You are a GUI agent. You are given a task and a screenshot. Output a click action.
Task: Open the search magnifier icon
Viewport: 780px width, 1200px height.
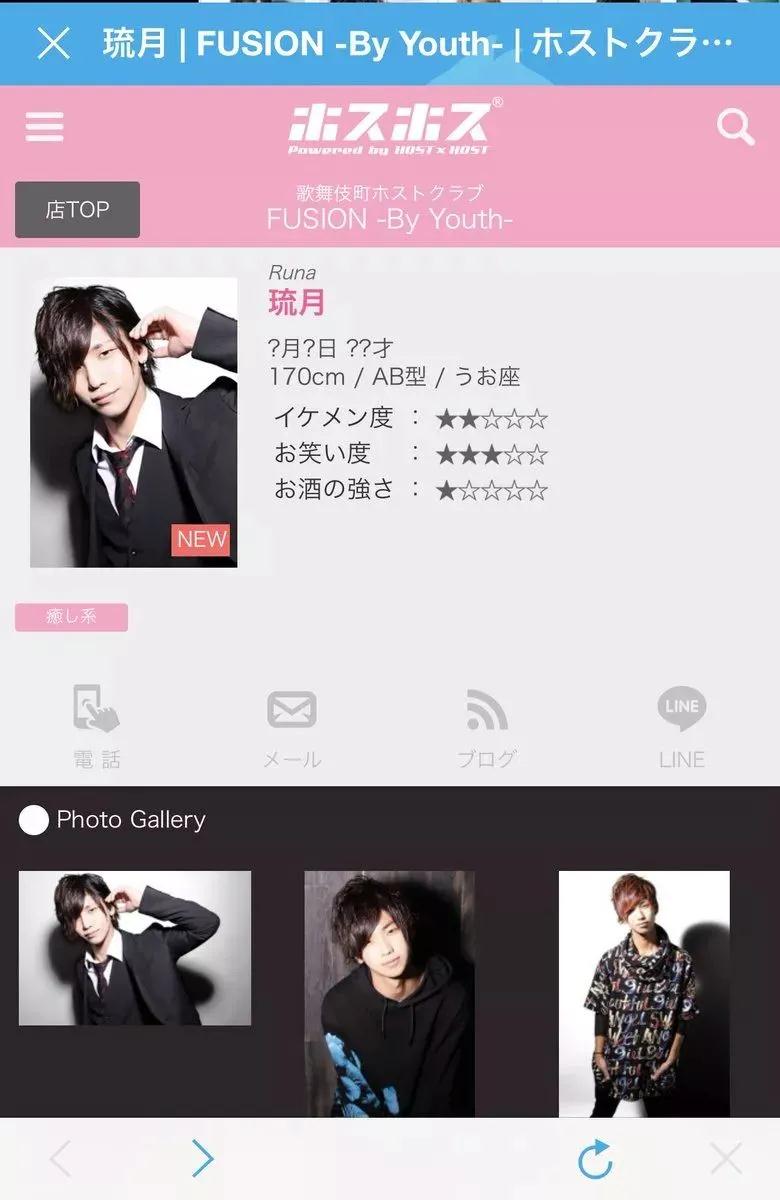click(735, 127)
